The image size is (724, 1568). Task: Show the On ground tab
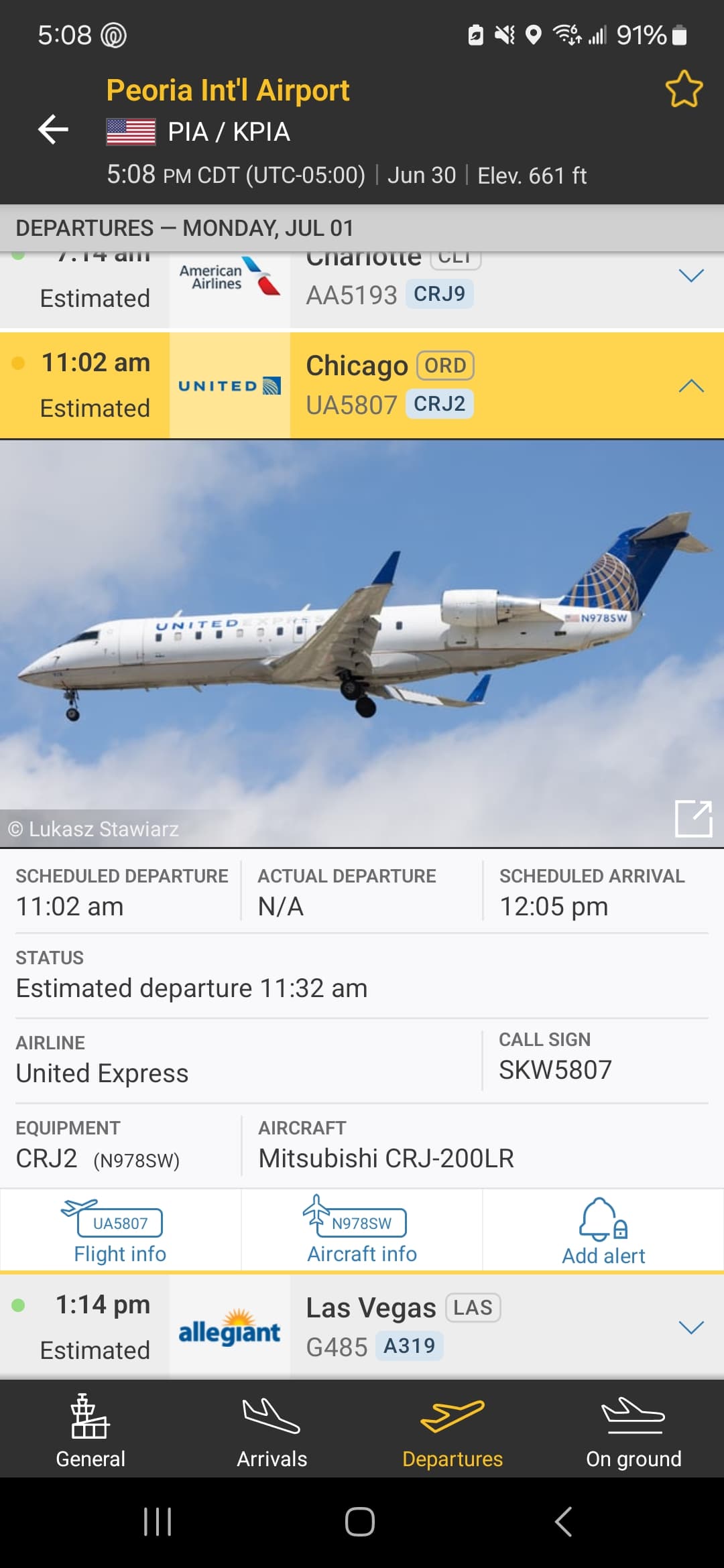coord(633,1430)
